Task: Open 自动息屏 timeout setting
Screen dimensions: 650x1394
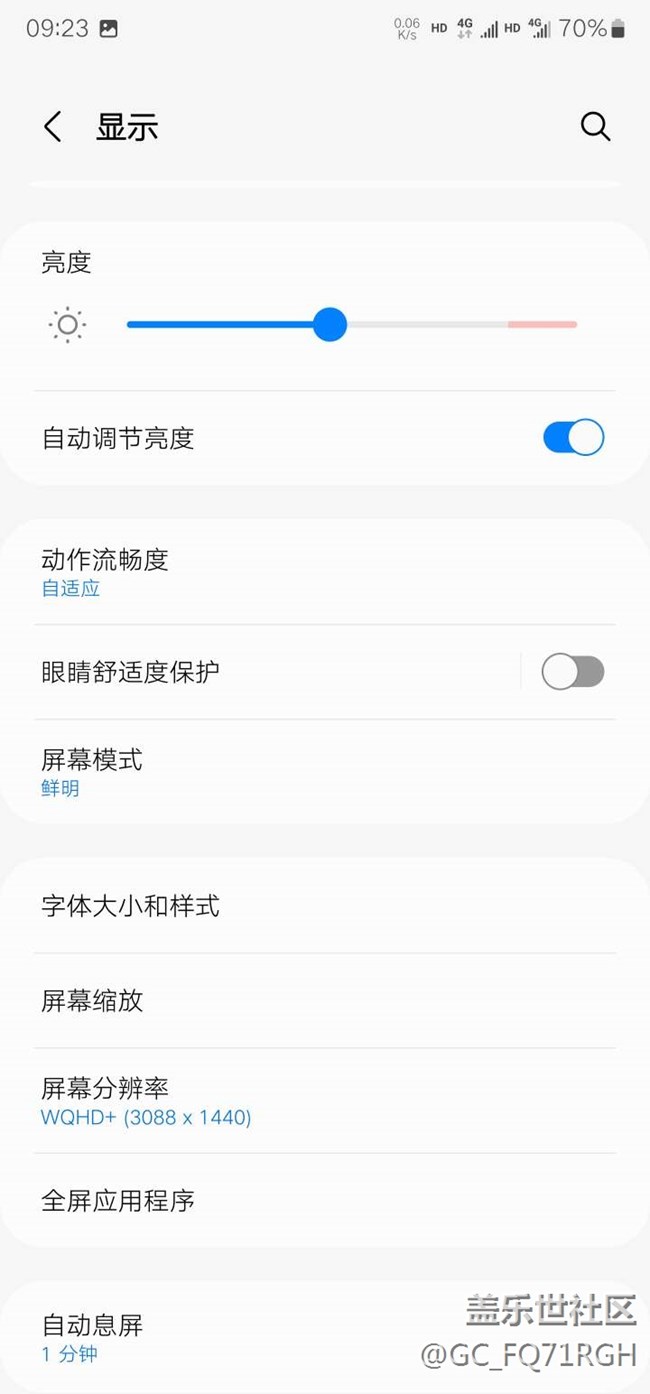Action: pyautogui.click(x=325, y=1338)
